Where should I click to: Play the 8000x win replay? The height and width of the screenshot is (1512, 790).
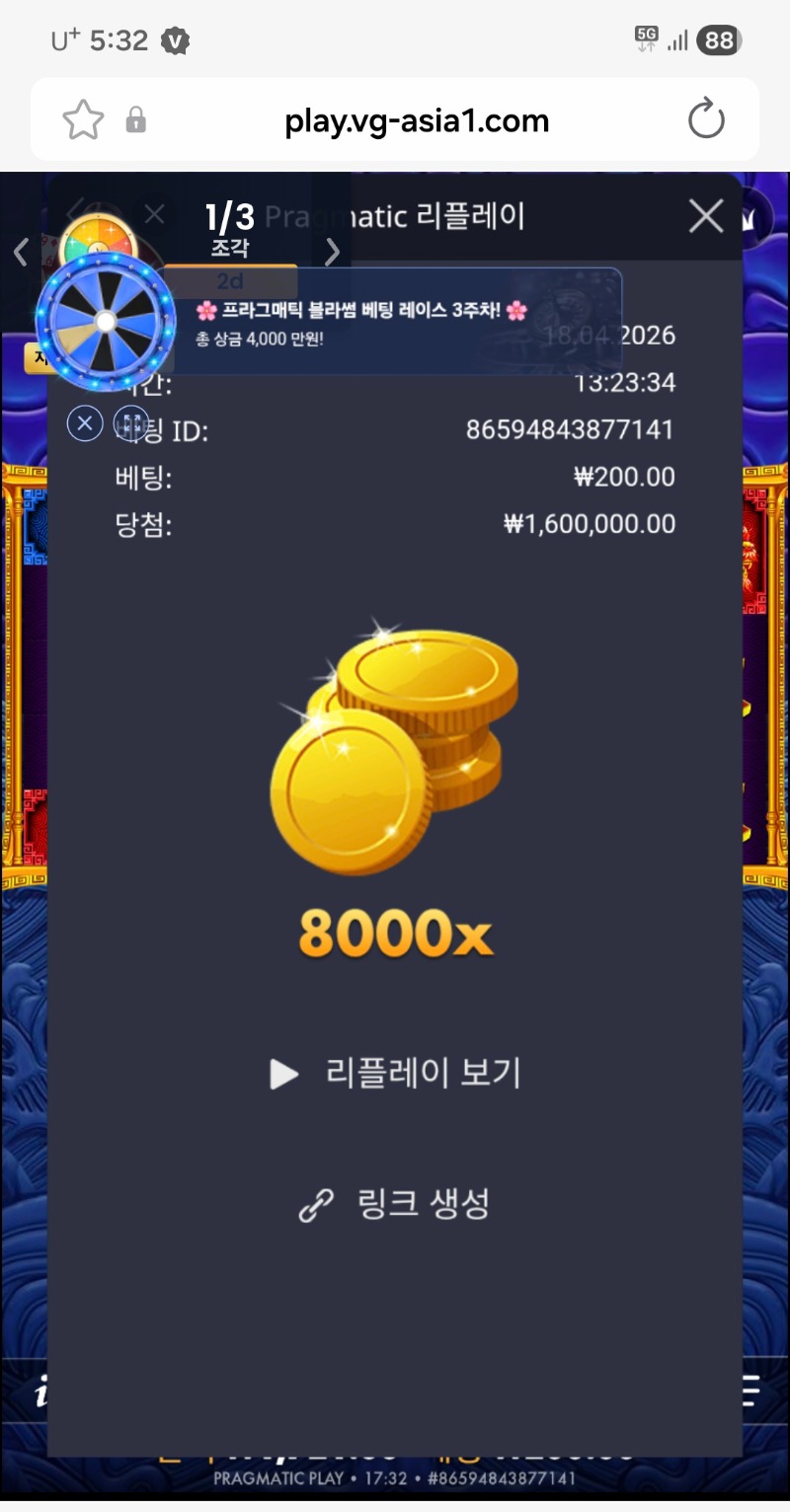(x=395, y=1074)
